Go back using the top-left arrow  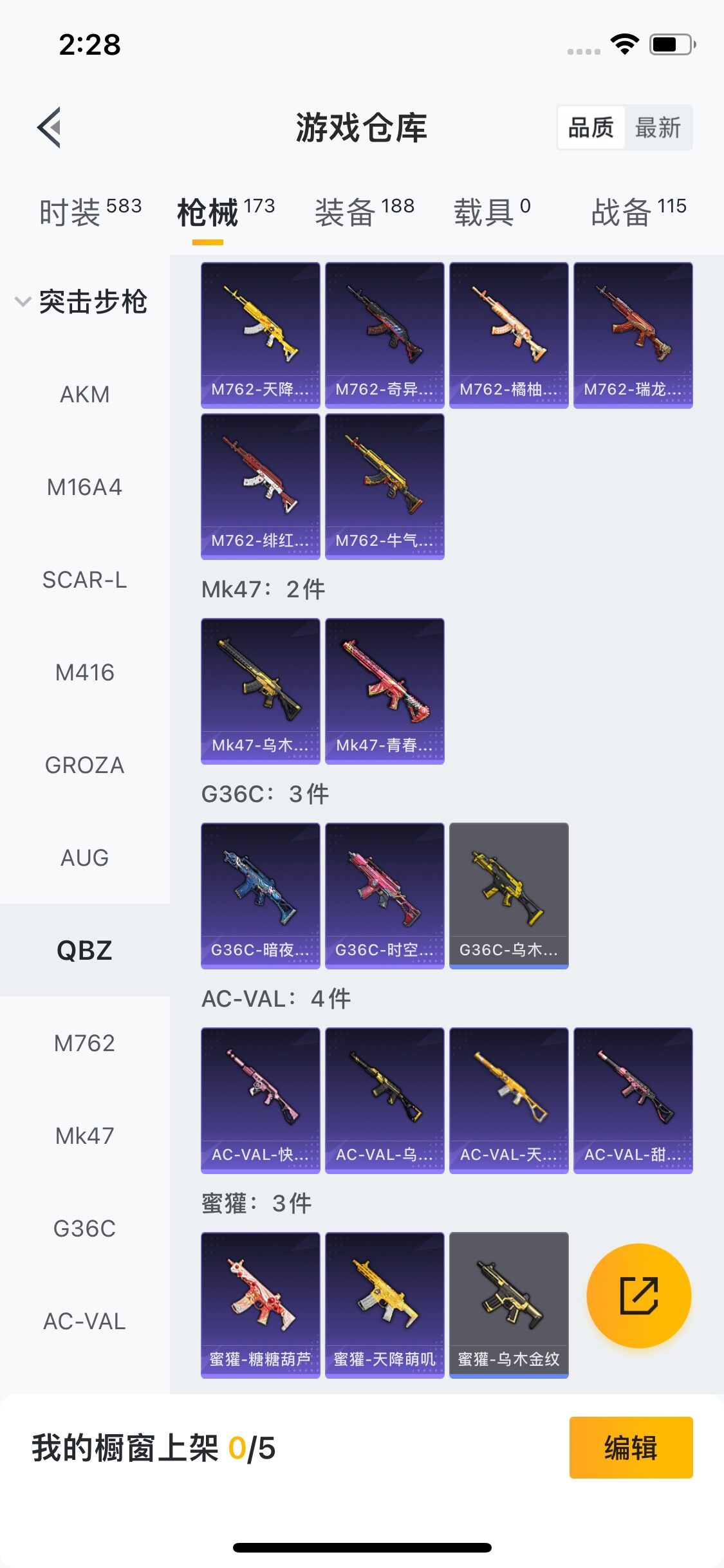pos(50,127)
